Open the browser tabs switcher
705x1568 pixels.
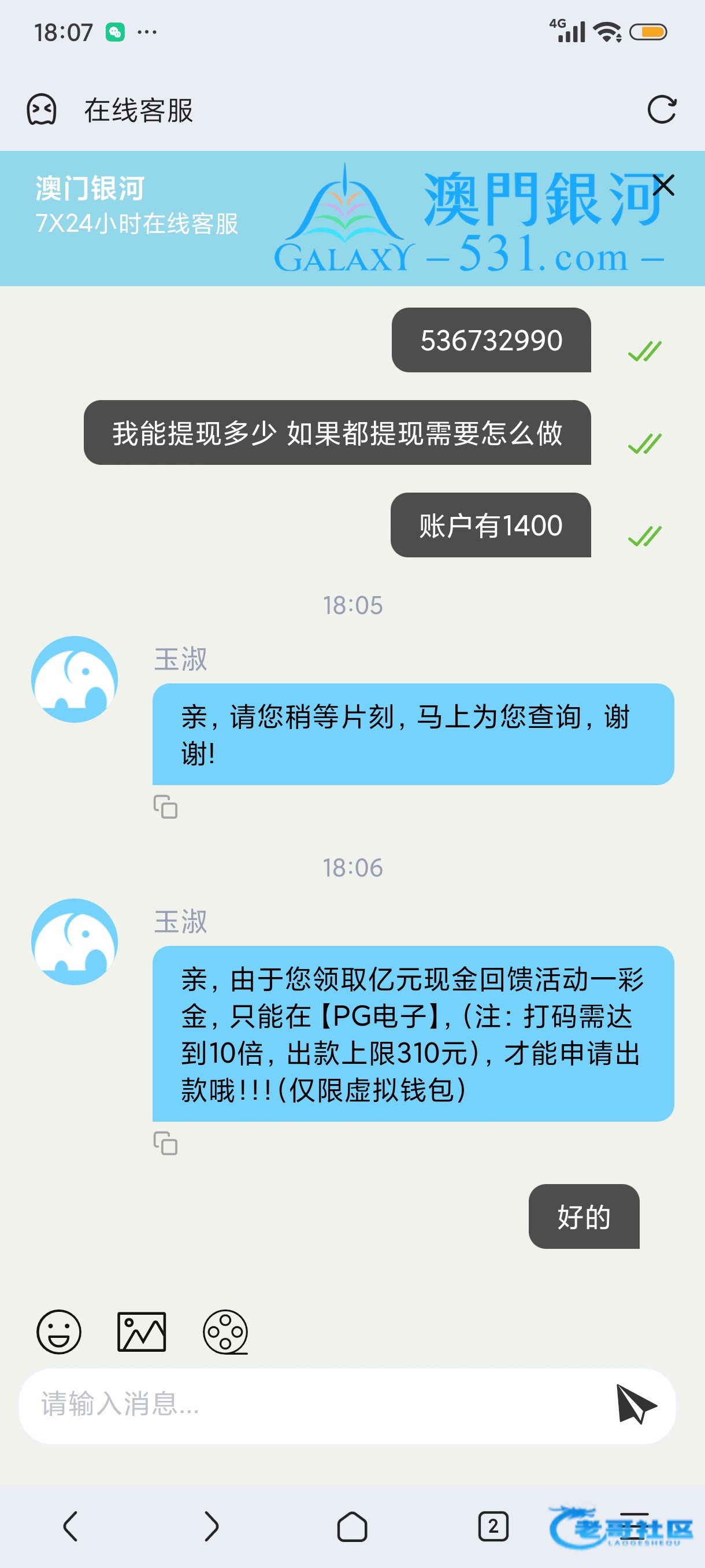493,1526
